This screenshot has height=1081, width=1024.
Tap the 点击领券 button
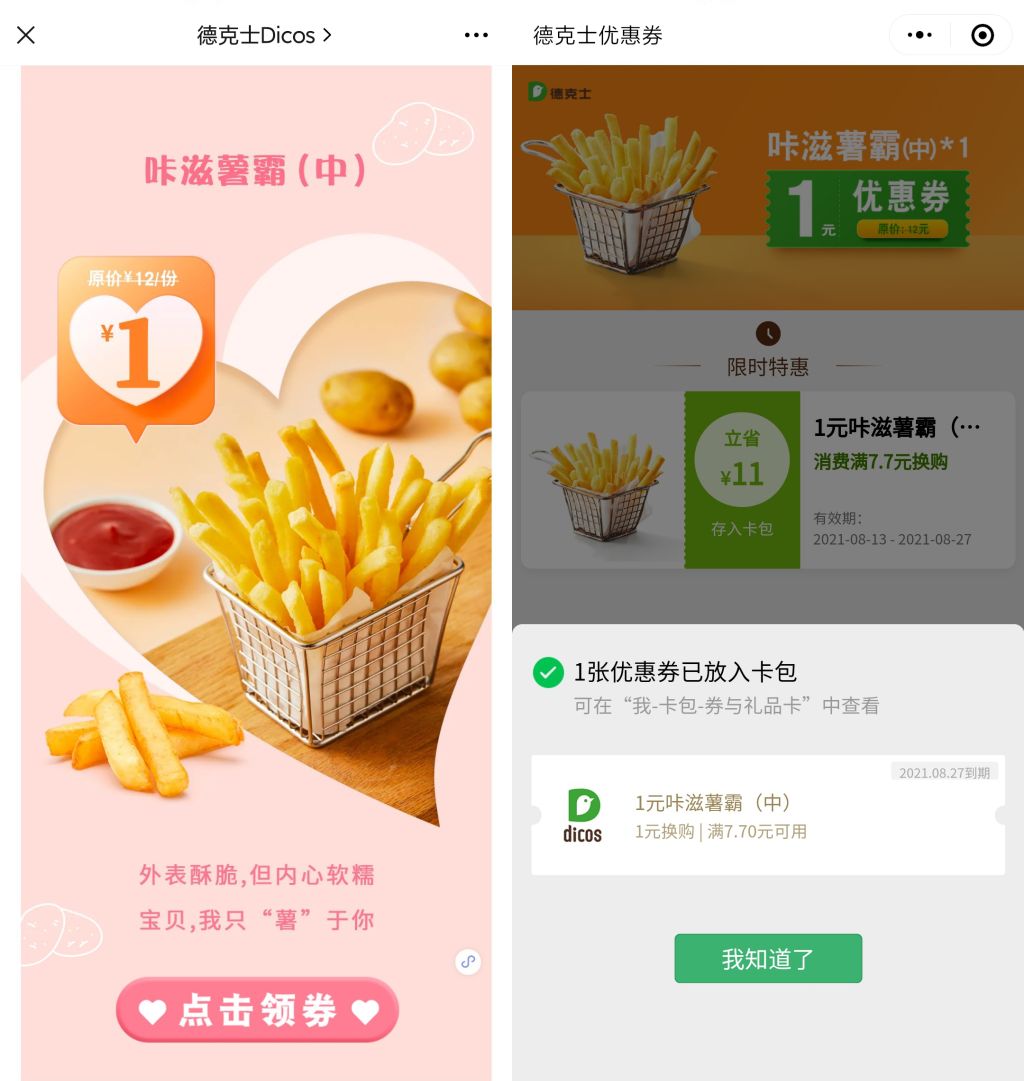coord(257,1010)
